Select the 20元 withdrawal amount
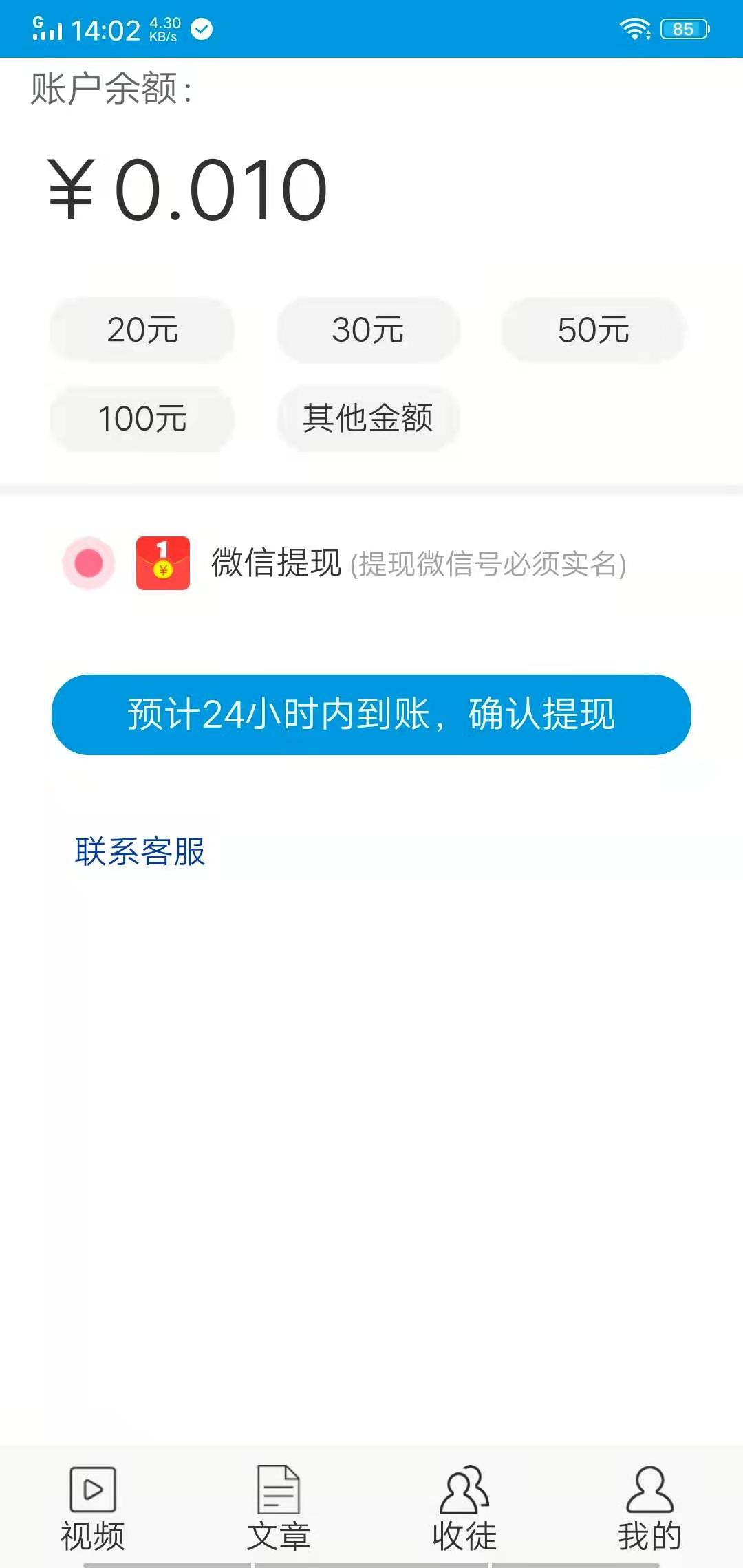743x1568 pixels. [142, 330]
